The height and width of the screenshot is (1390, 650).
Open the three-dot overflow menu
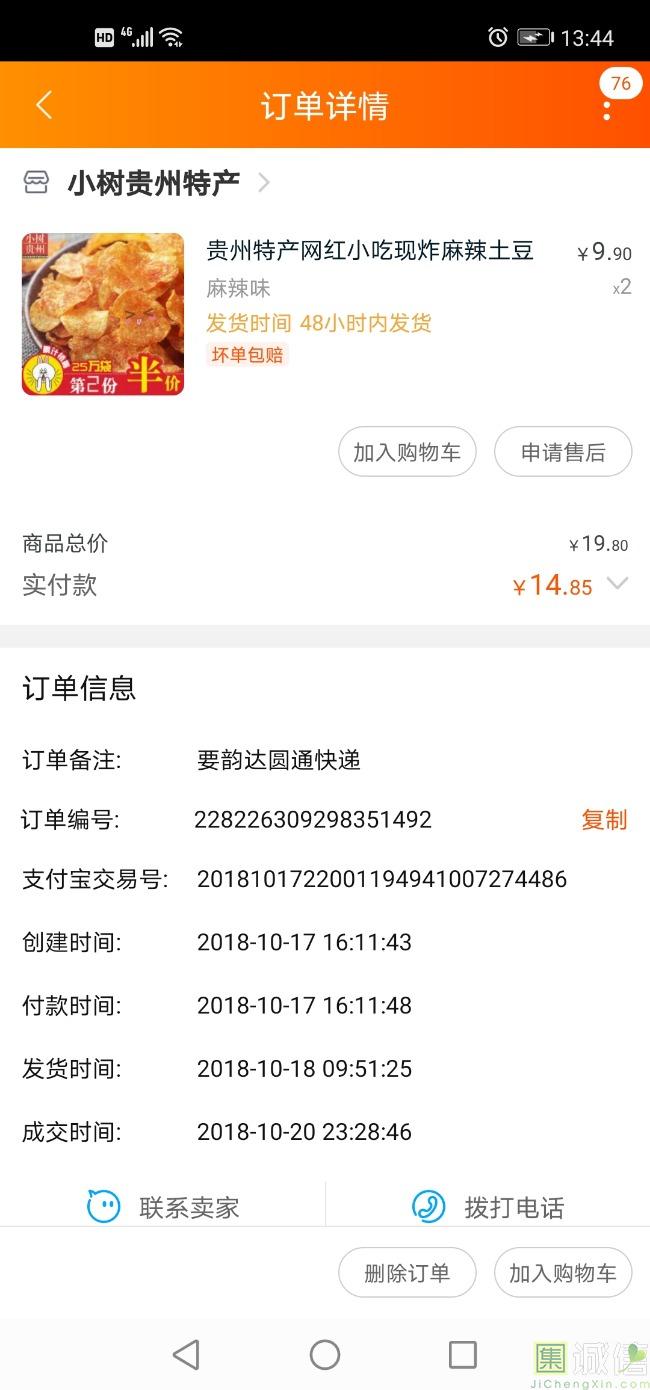(x=606, y=108)
